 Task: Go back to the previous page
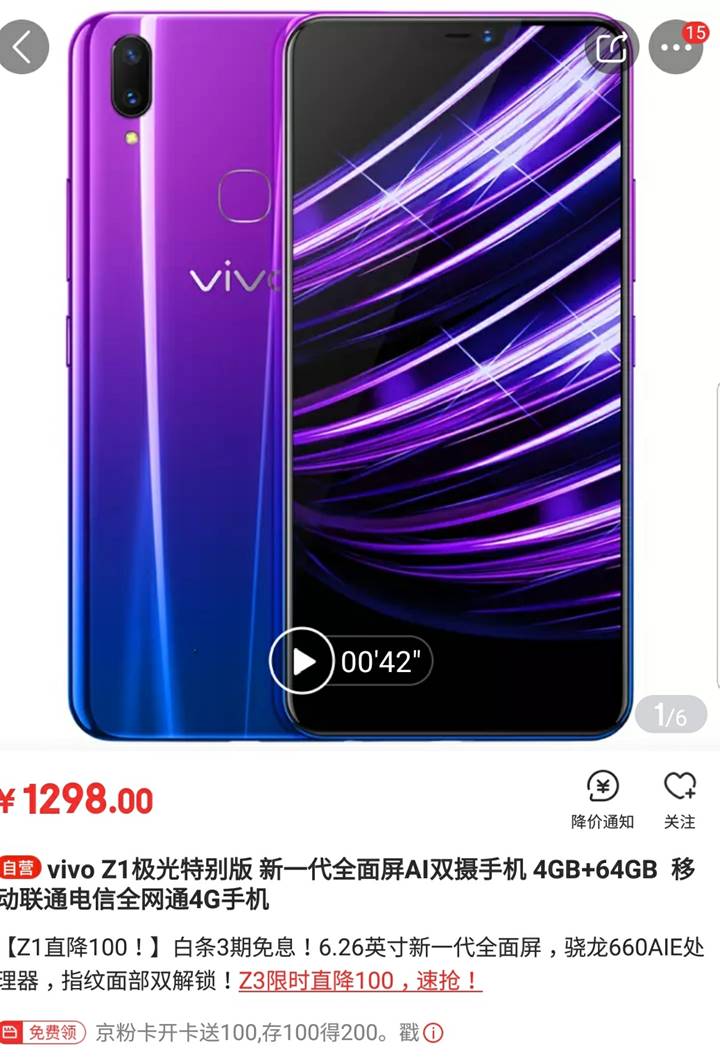point(24,46)
